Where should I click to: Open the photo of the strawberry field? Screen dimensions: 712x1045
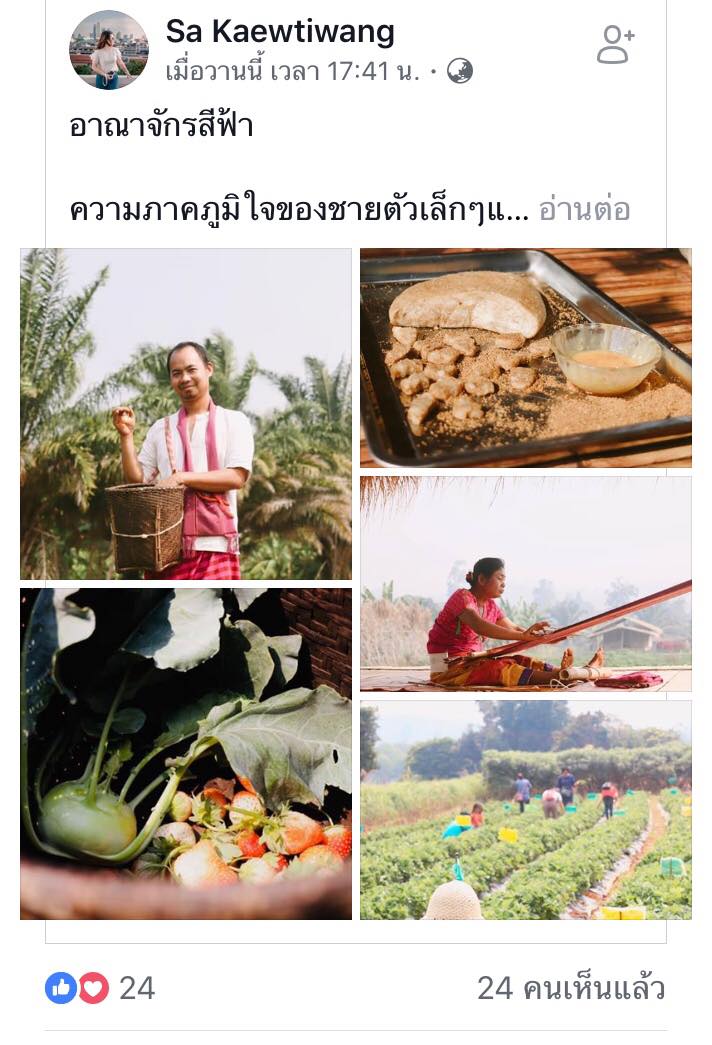coord(525,810)
